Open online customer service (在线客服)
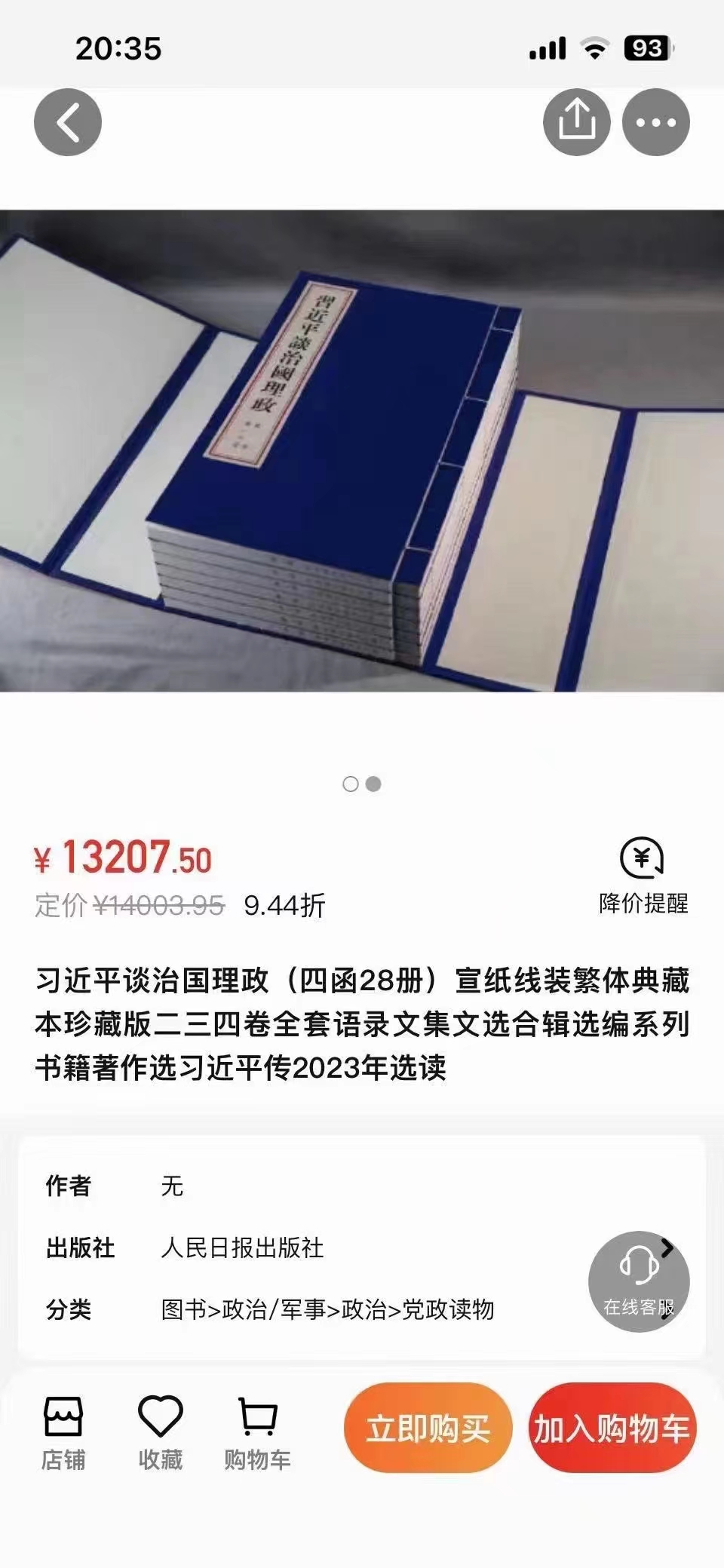Screen dimensions: 724x1568 tap(638, 1282)
